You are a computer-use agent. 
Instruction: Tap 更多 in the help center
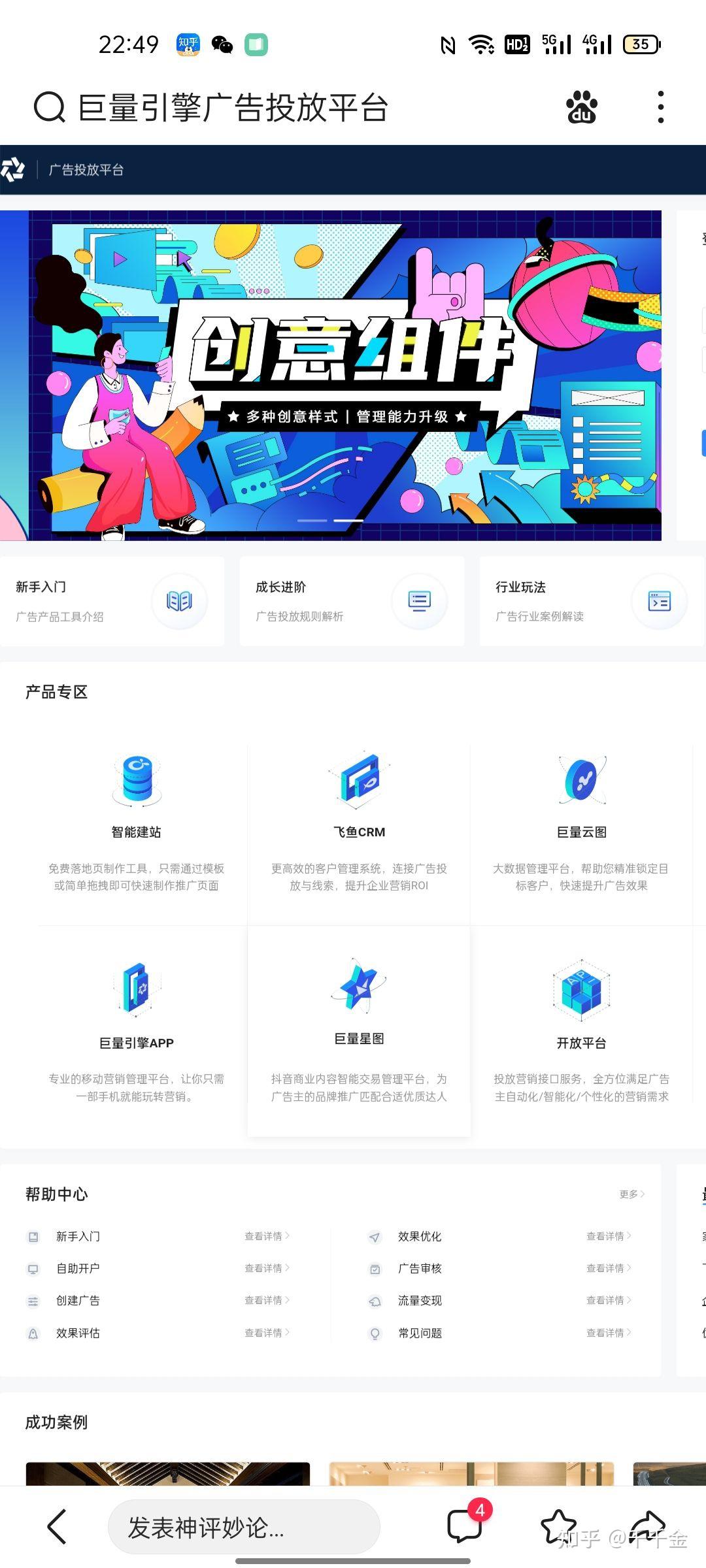631,1194
